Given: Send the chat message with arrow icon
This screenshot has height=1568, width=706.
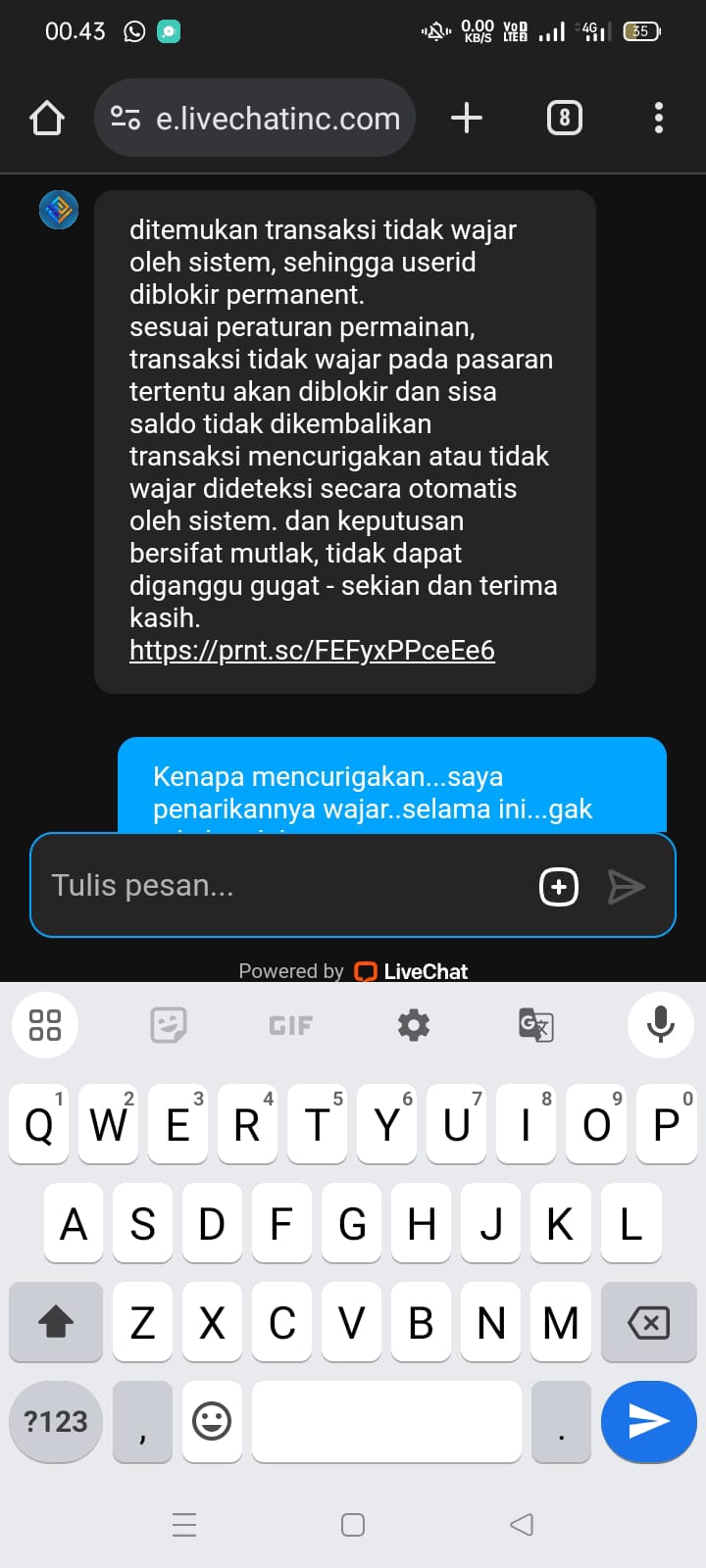Looking at the screenshot, I should [626, 887].
